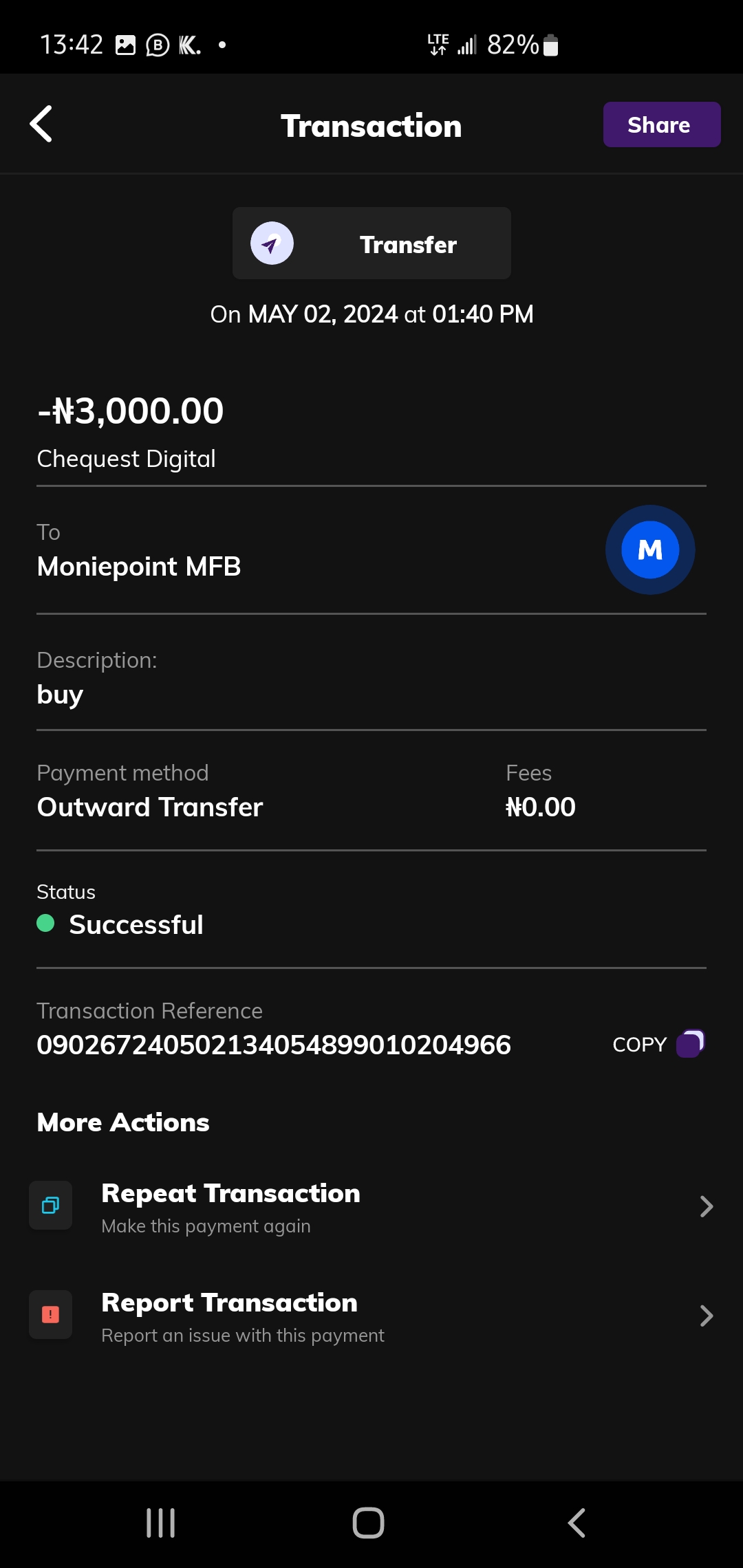Open Repeat Transaction to pay again
Screen dimensions: 743x1568
[x=371, y=1207]
